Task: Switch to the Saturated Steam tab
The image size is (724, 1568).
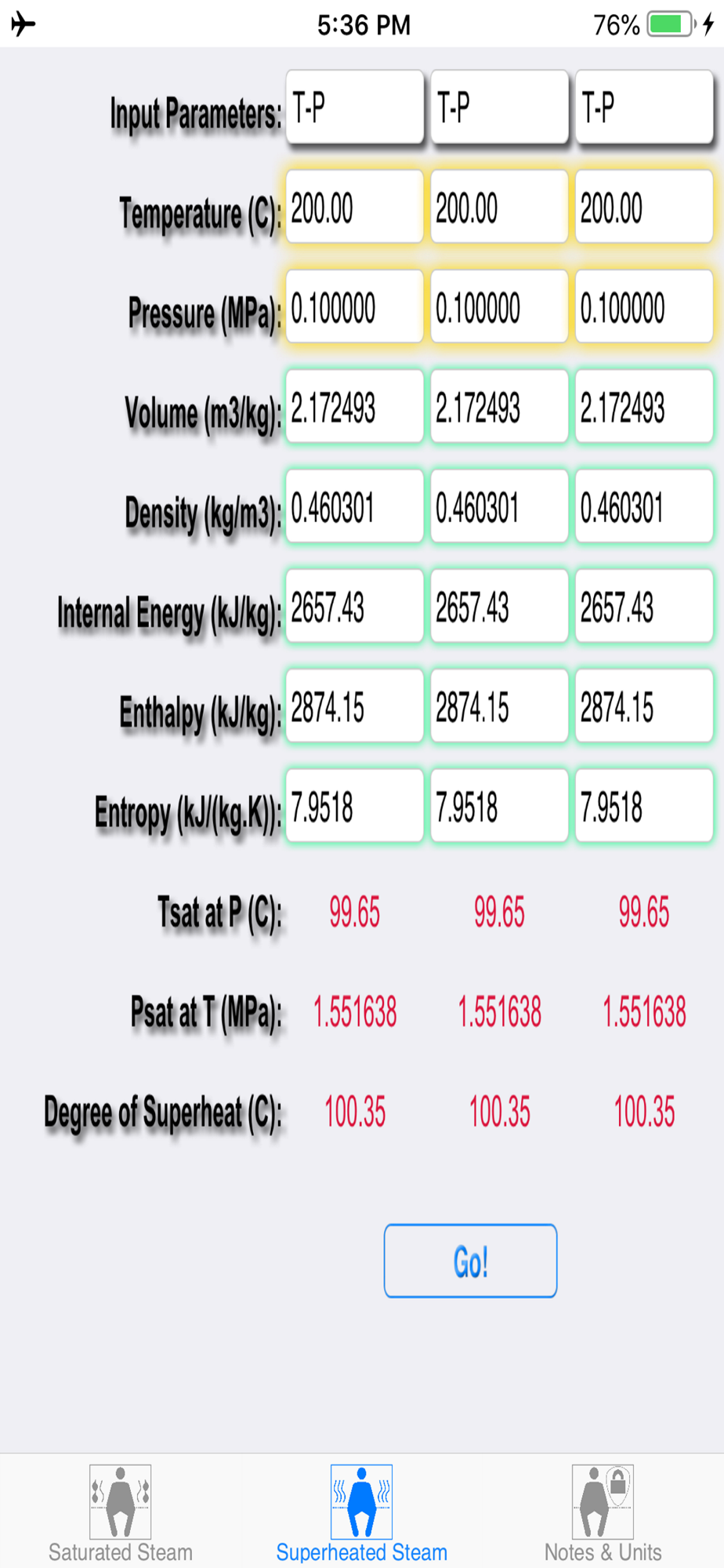Action: coord(121,1513)
